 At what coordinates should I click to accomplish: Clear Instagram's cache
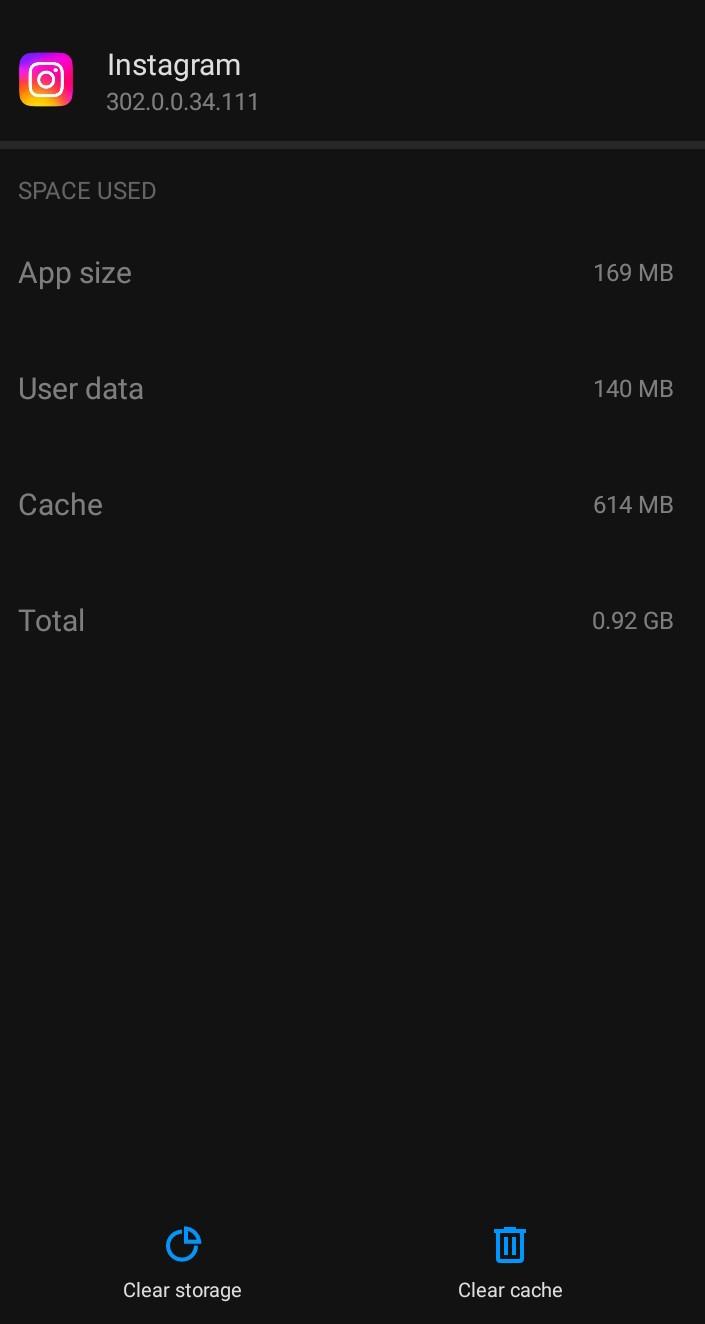[x=510, y=1262]
